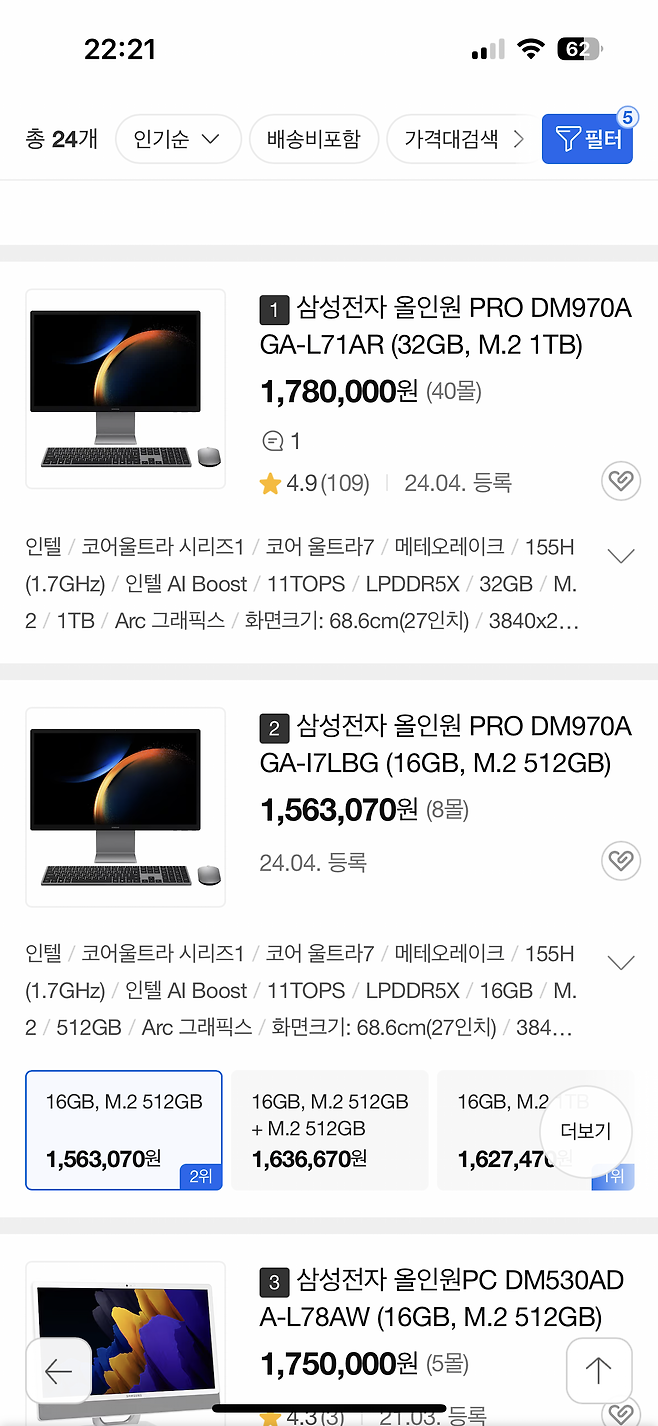Add DM970AGA-L71AR to wishlist with heart
Screen dimensions: 658x1426
[x=621, y=482]
